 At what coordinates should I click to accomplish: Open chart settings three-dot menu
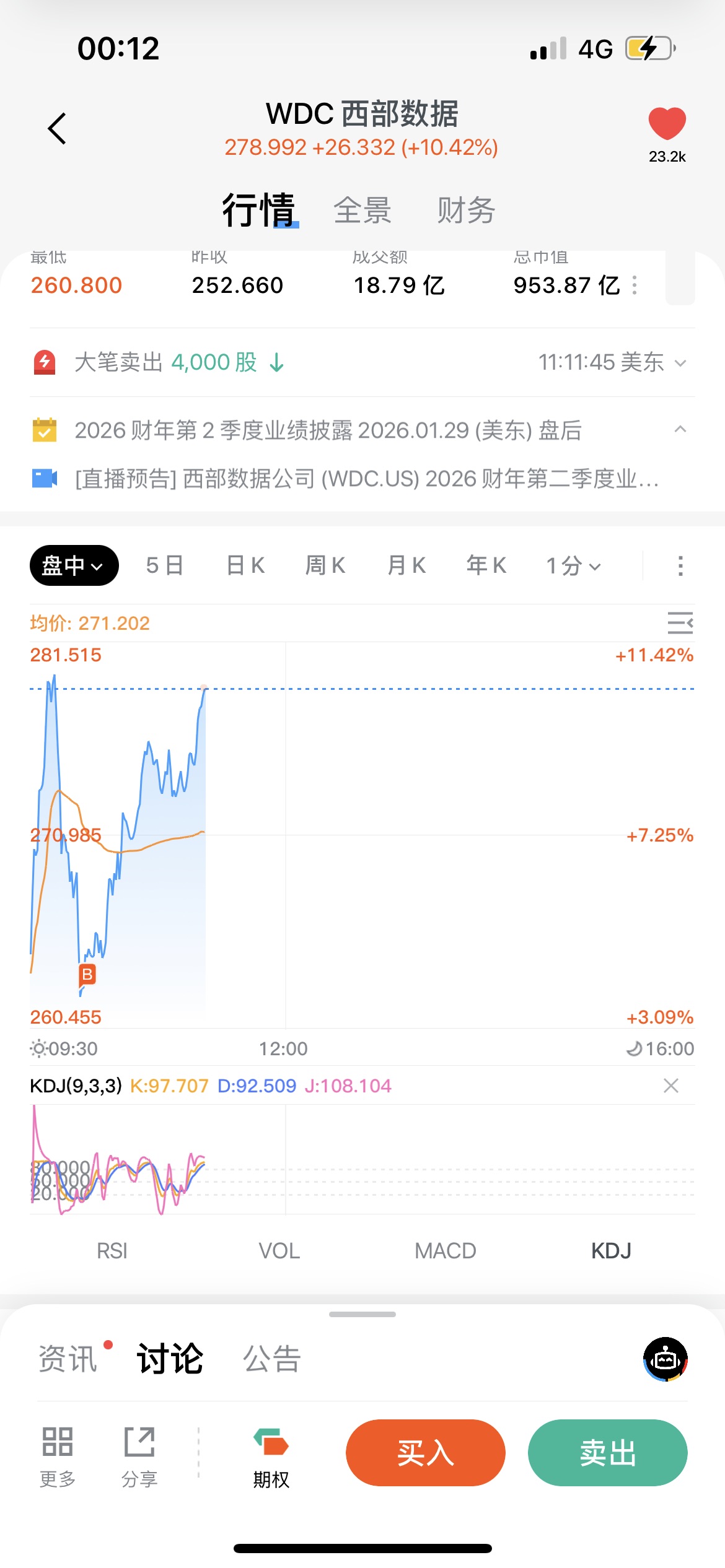(x=680, y=565)
